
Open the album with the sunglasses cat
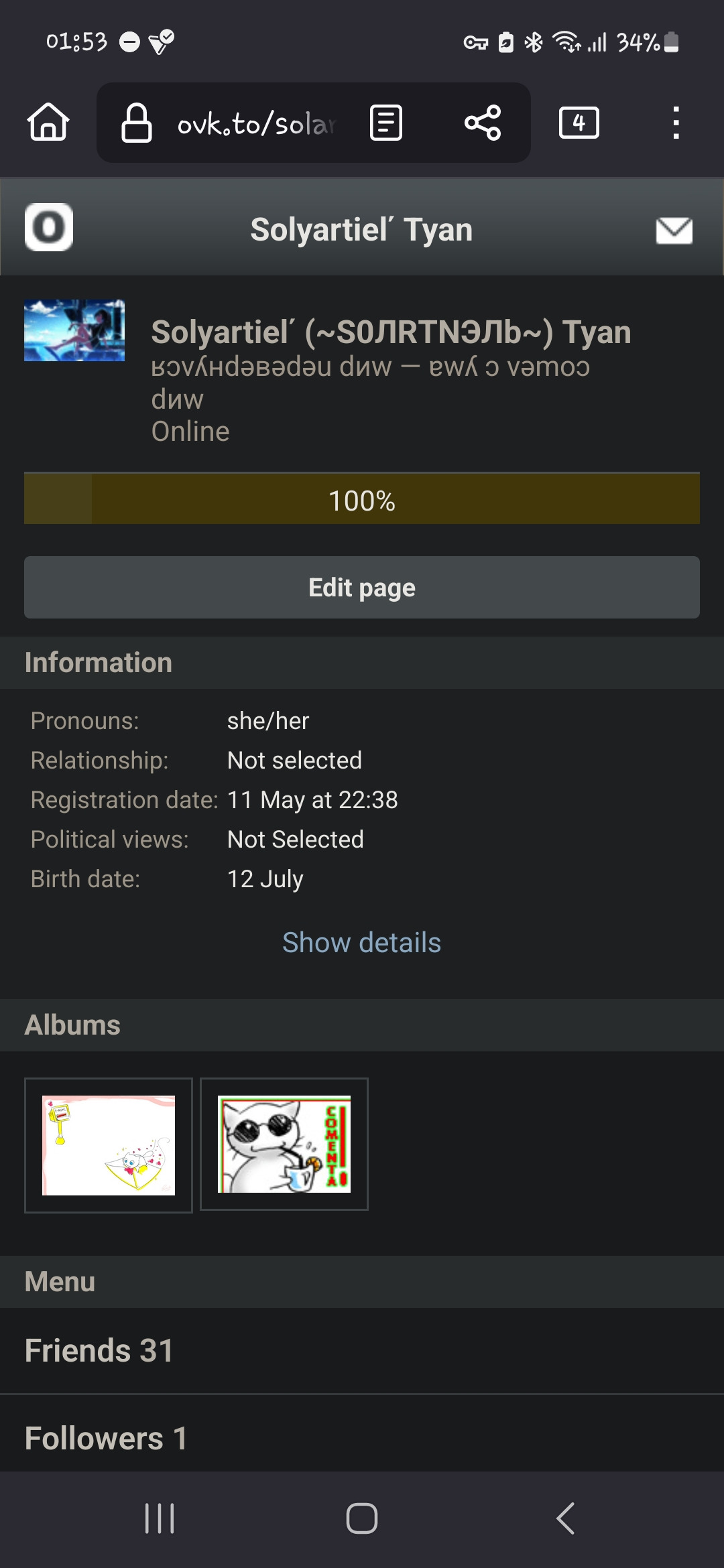point(284,1145)
